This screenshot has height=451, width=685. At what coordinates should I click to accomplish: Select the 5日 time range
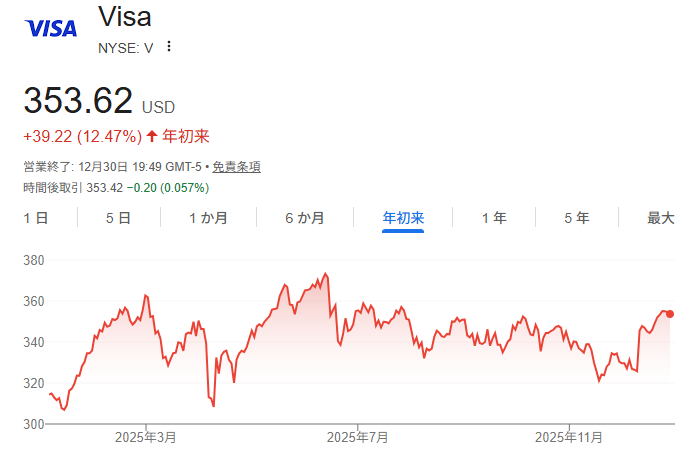pyautogui.click(x=118, y=218)
